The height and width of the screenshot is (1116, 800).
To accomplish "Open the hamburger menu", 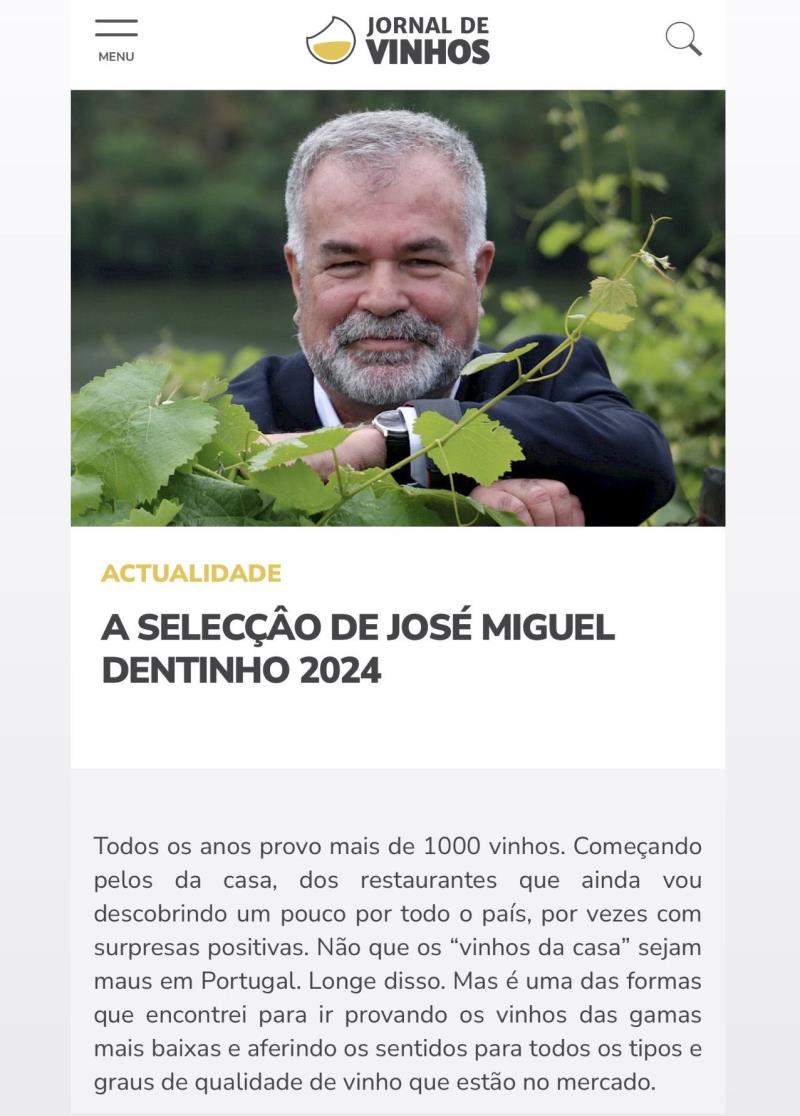I will (x=116, y=40).
